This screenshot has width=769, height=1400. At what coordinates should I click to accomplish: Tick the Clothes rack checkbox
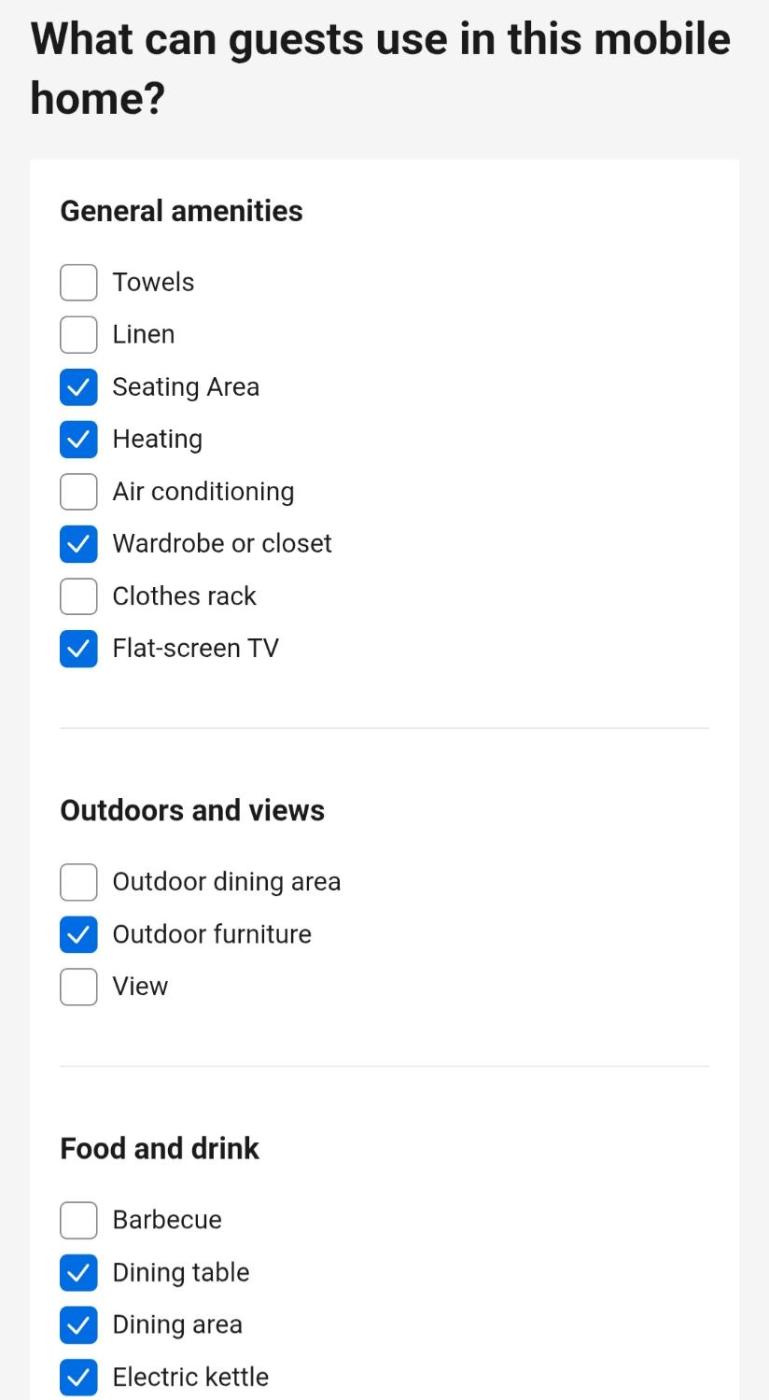point(79,596)
